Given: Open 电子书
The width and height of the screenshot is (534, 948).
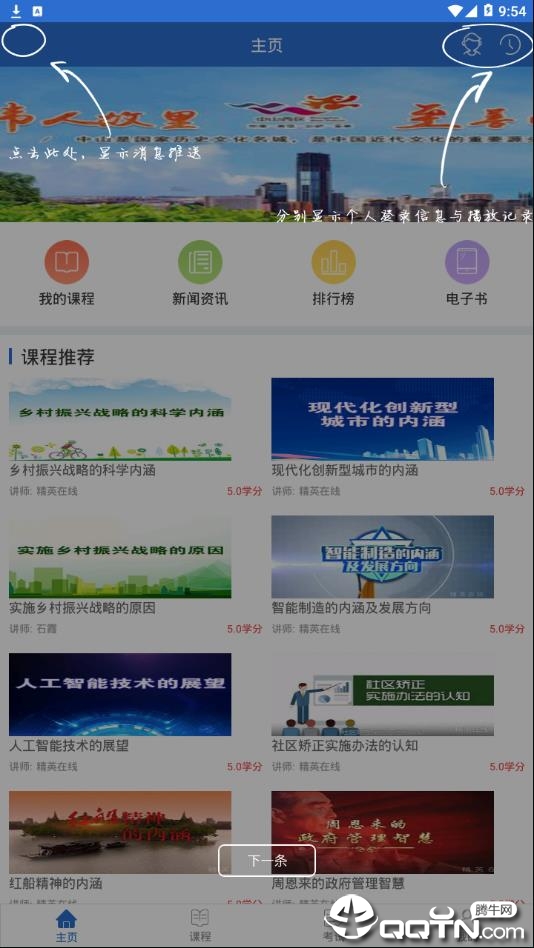Looking at the screenshot, I should point(467,273).
